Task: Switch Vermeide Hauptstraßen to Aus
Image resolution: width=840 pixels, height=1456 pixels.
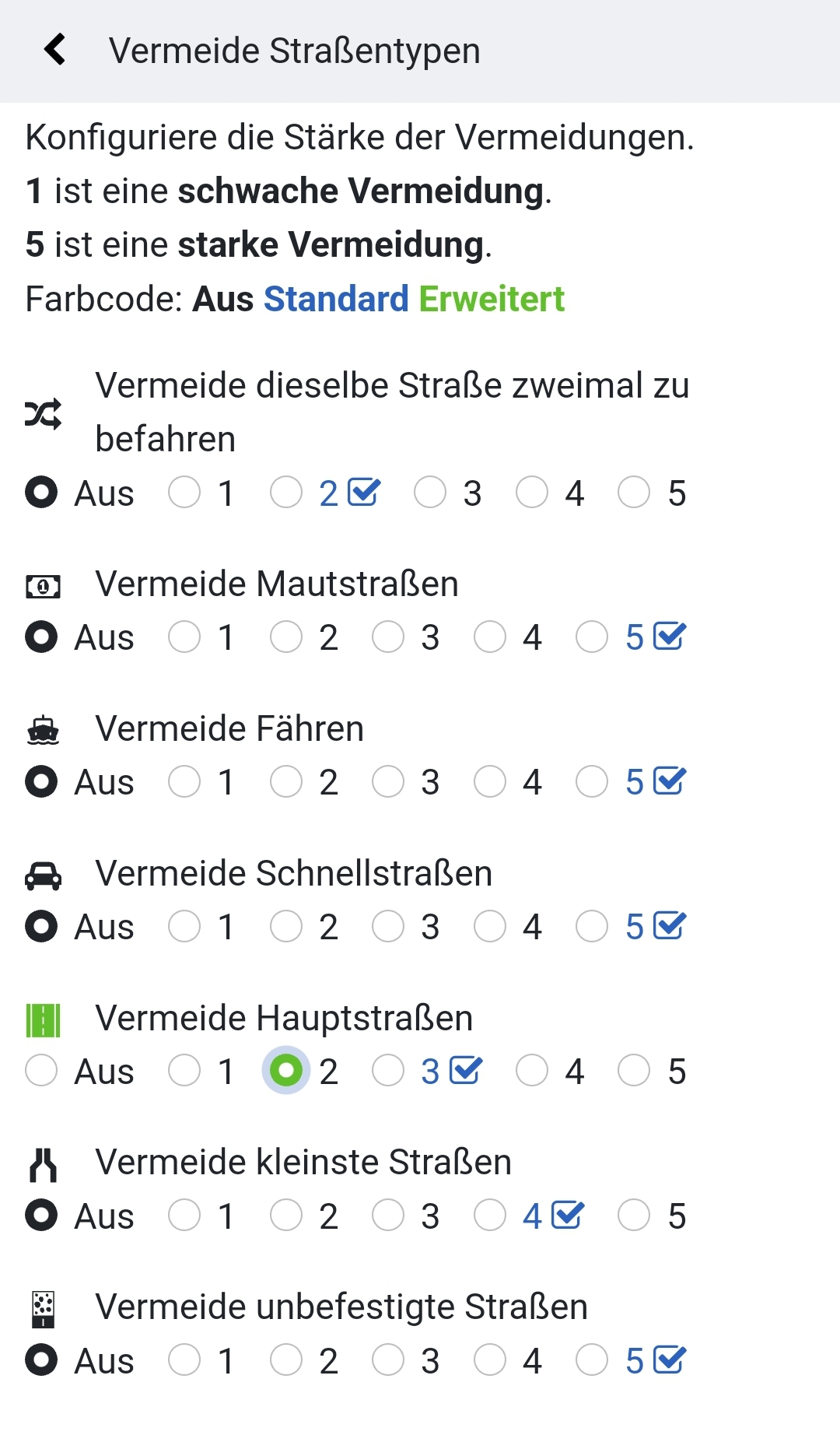Action: 41,1071
